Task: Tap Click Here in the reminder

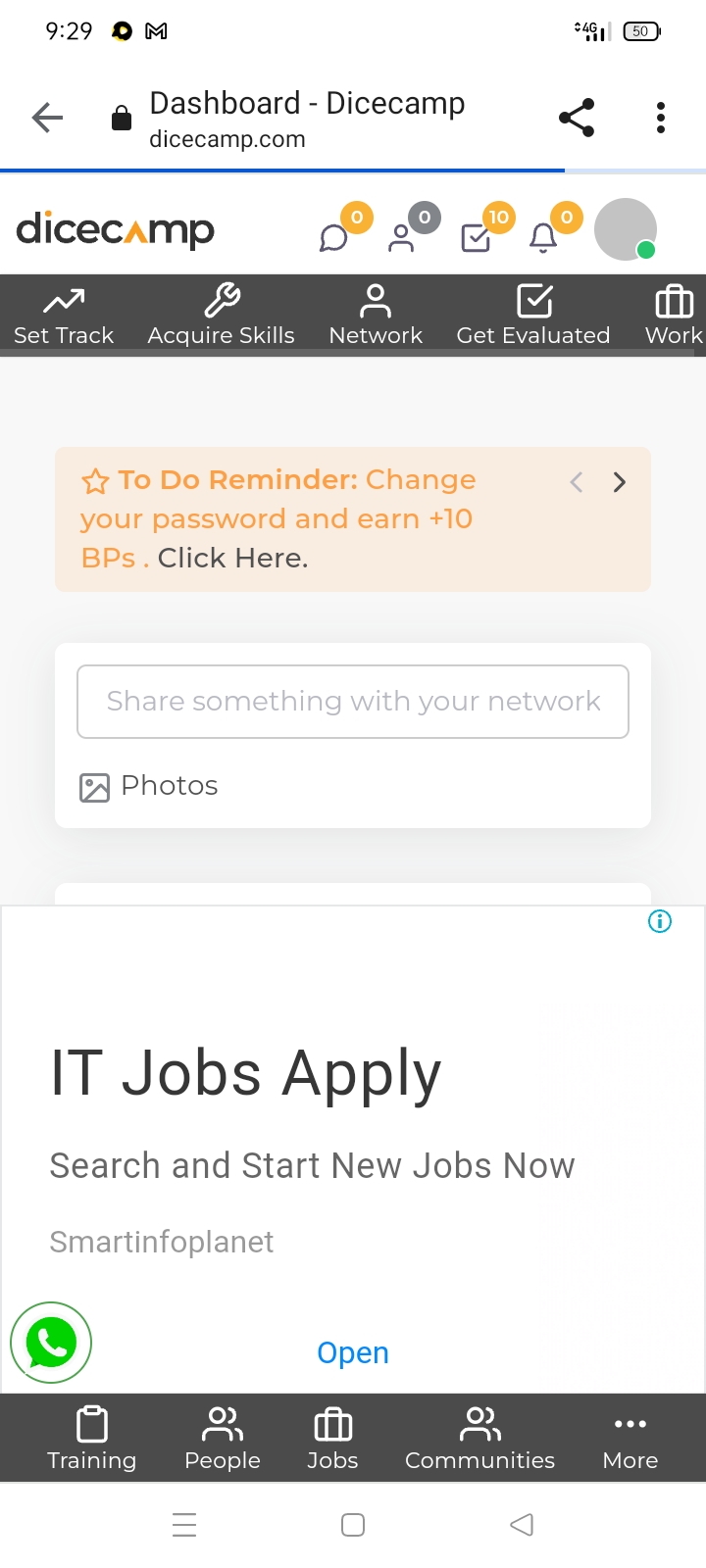Action: (232, 558)
